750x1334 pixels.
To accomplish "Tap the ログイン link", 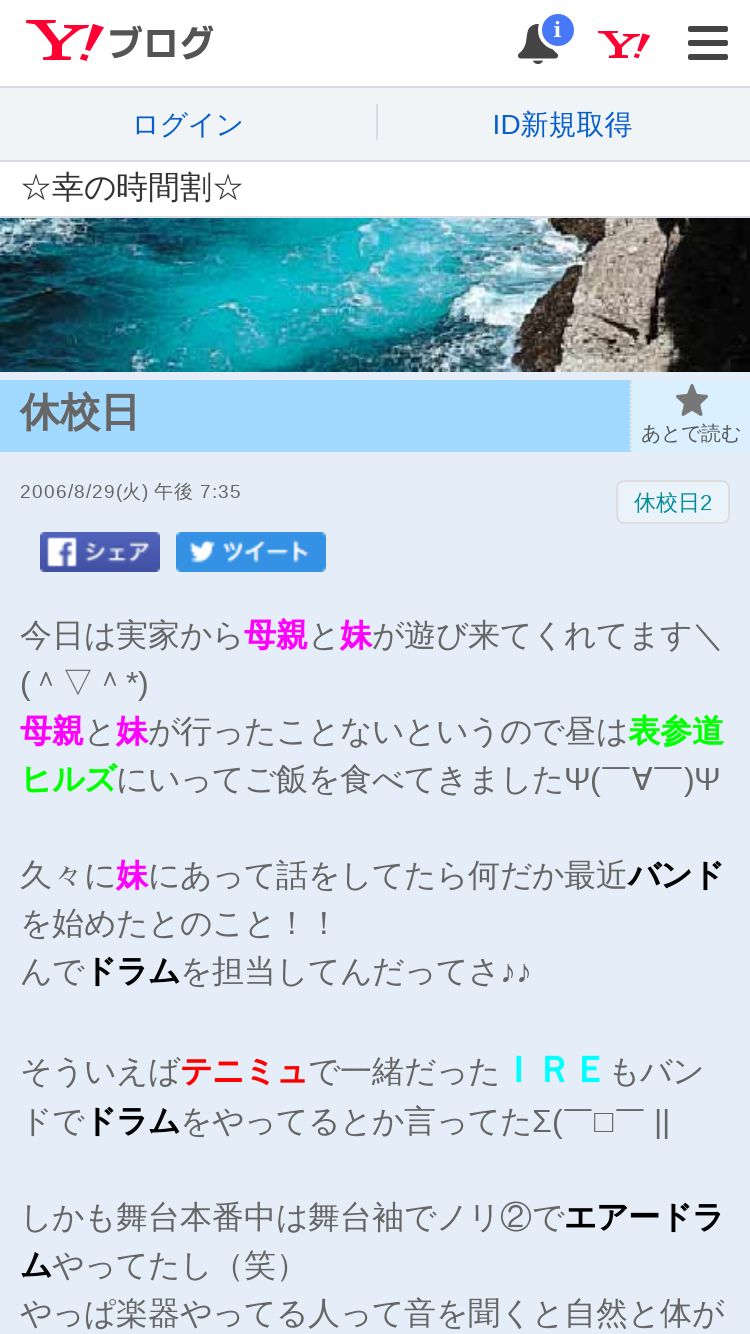I will click(188, 124).
